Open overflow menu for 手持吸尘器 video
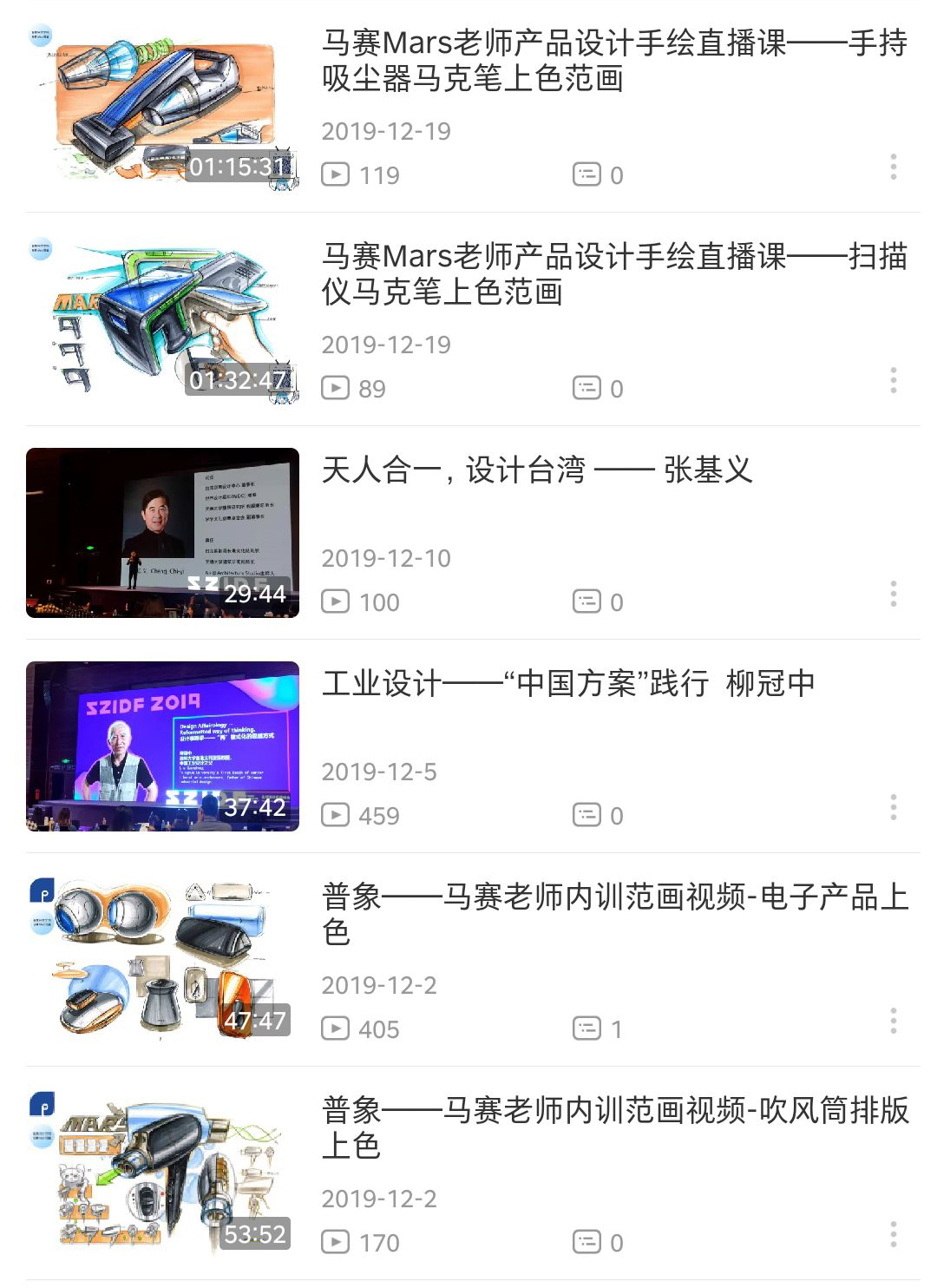 click(893, 167)
